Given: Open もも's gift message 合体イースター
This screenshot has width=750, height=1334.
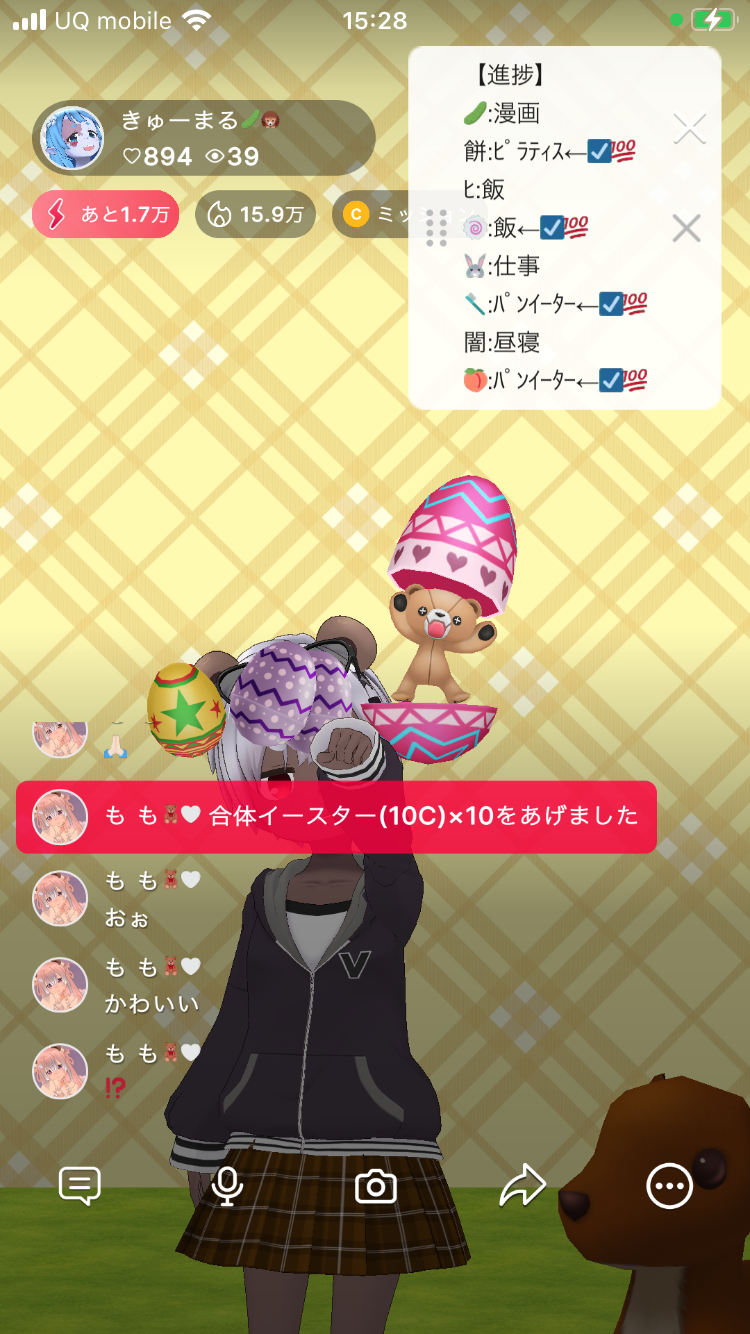Looking at the screenshot, I should tap(336, 817).
